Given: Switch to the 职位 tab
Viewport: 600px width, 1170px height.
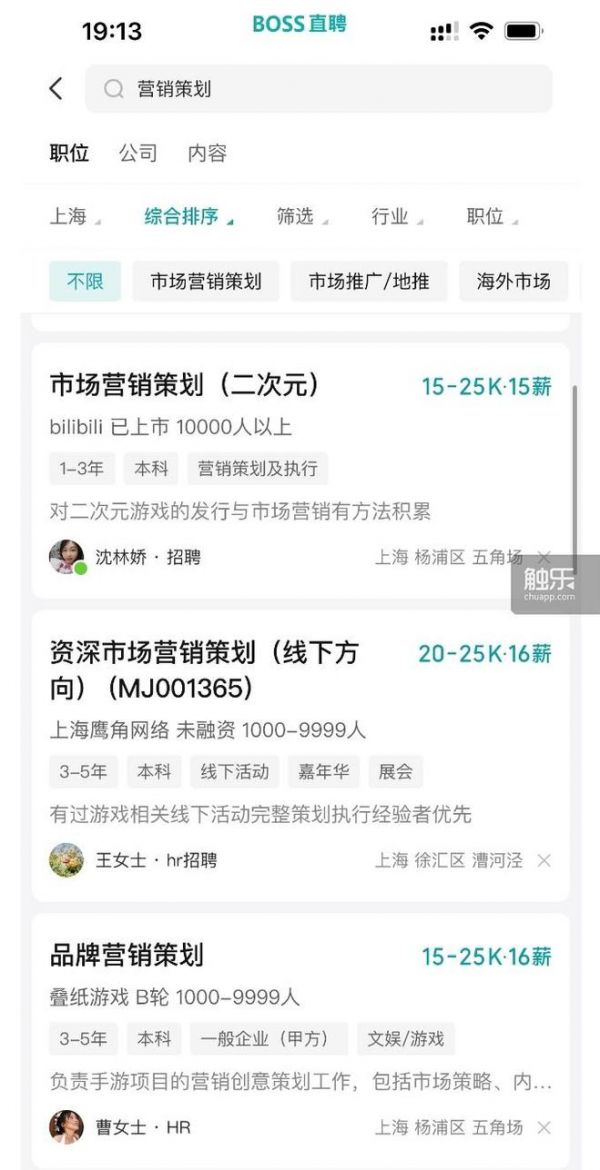Looking at the screenshot, I should [x=69, y=153].
